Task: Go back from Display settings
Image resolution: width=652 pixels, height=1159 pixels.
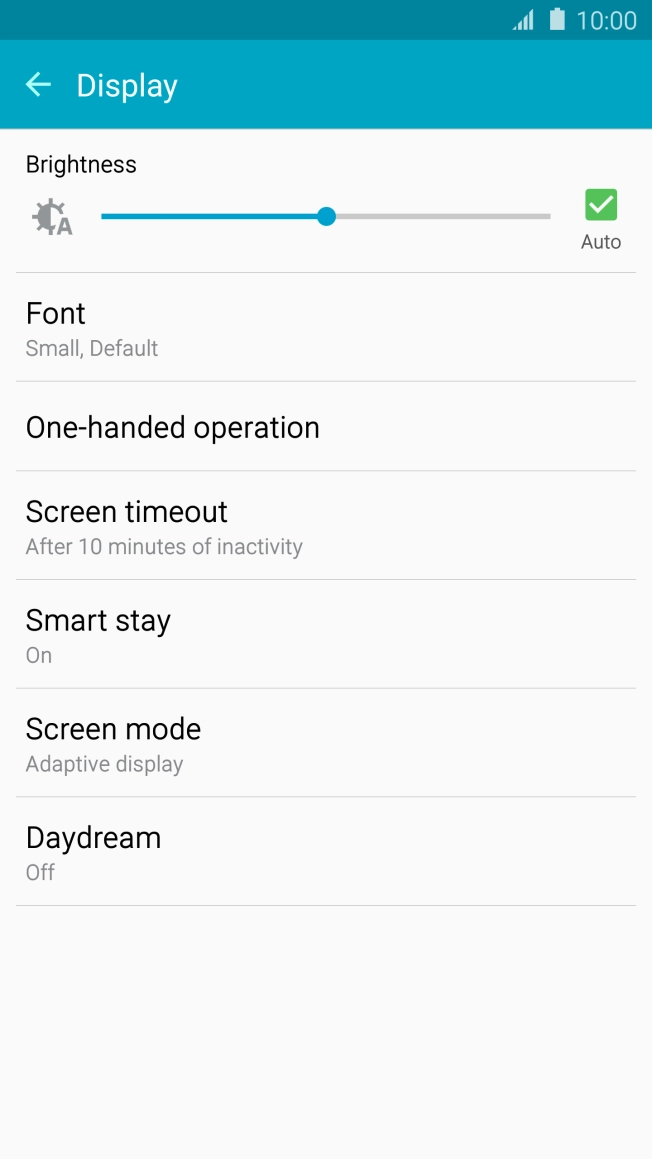Action: click(38, 85)
